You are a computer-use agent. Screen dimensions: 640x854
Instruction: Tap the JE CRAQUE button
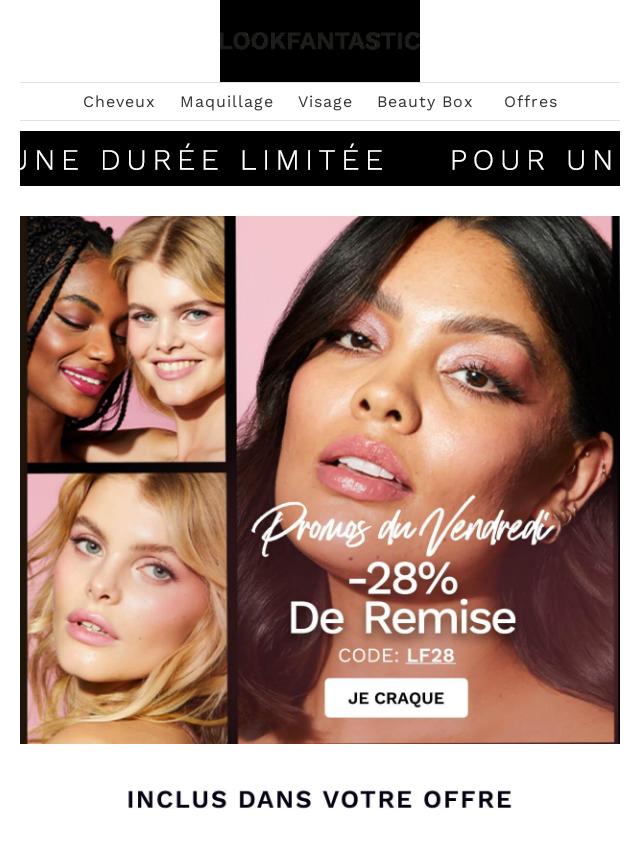tap(396, 698)
